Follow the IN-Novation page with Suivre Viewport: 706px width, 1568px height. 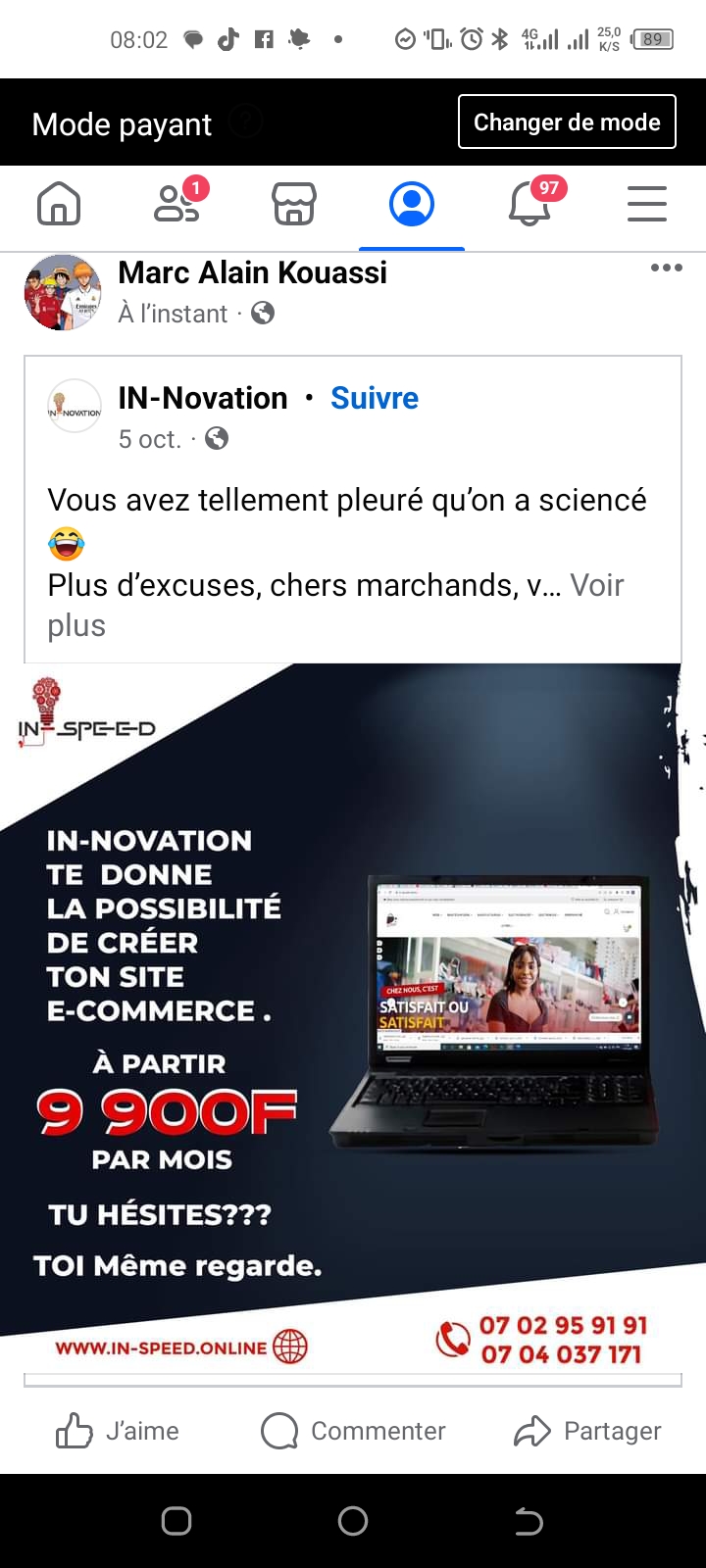point(375,398)
